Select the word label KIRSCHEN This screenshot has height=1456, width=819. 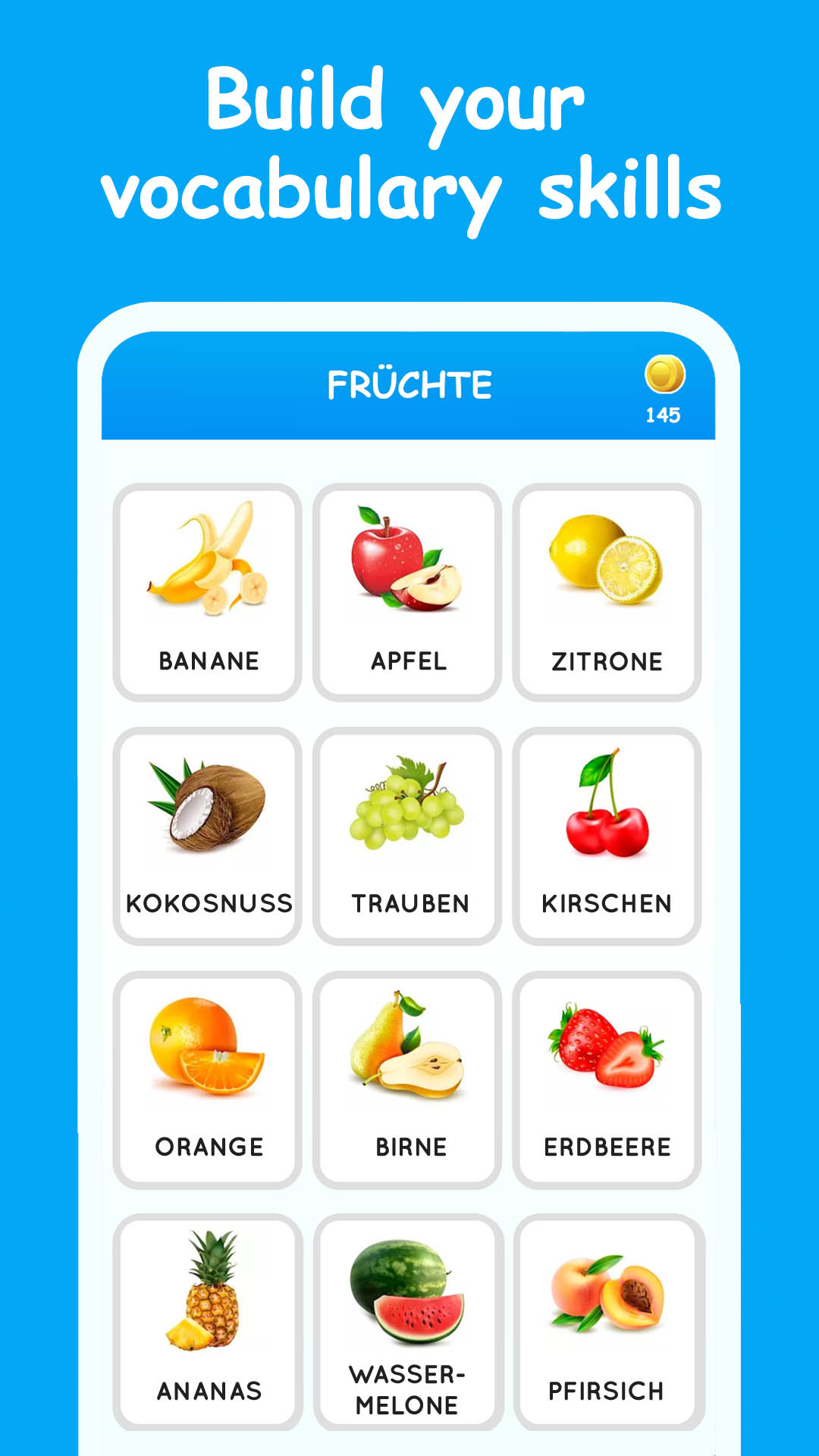(x=606, y=903)
